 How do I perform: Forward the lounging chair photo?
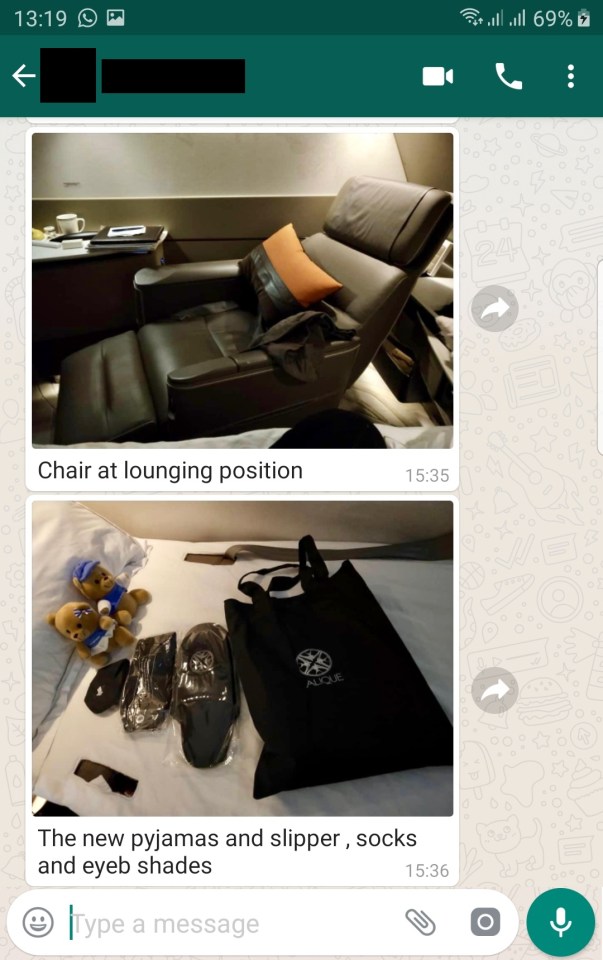pyautogui.click(x=495, y=309)
